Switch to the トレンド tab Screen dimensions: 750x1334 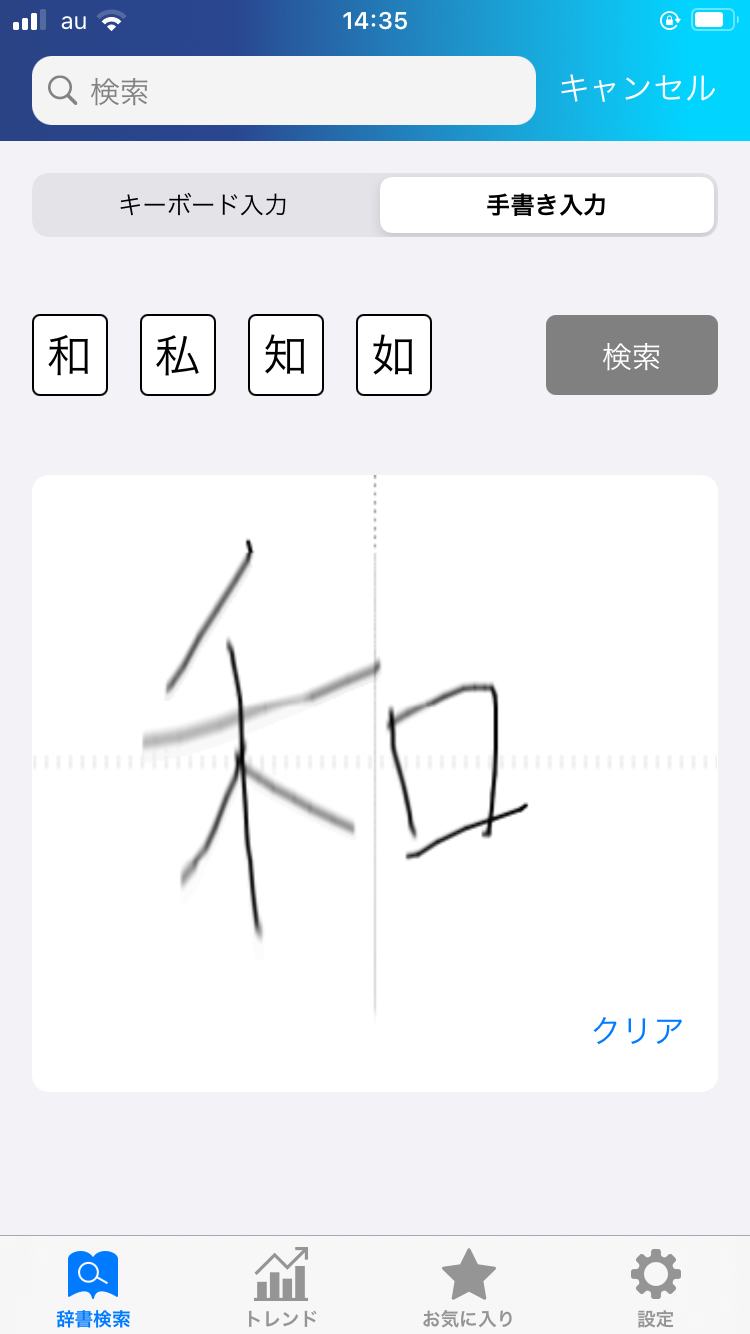click(281, 1287)
